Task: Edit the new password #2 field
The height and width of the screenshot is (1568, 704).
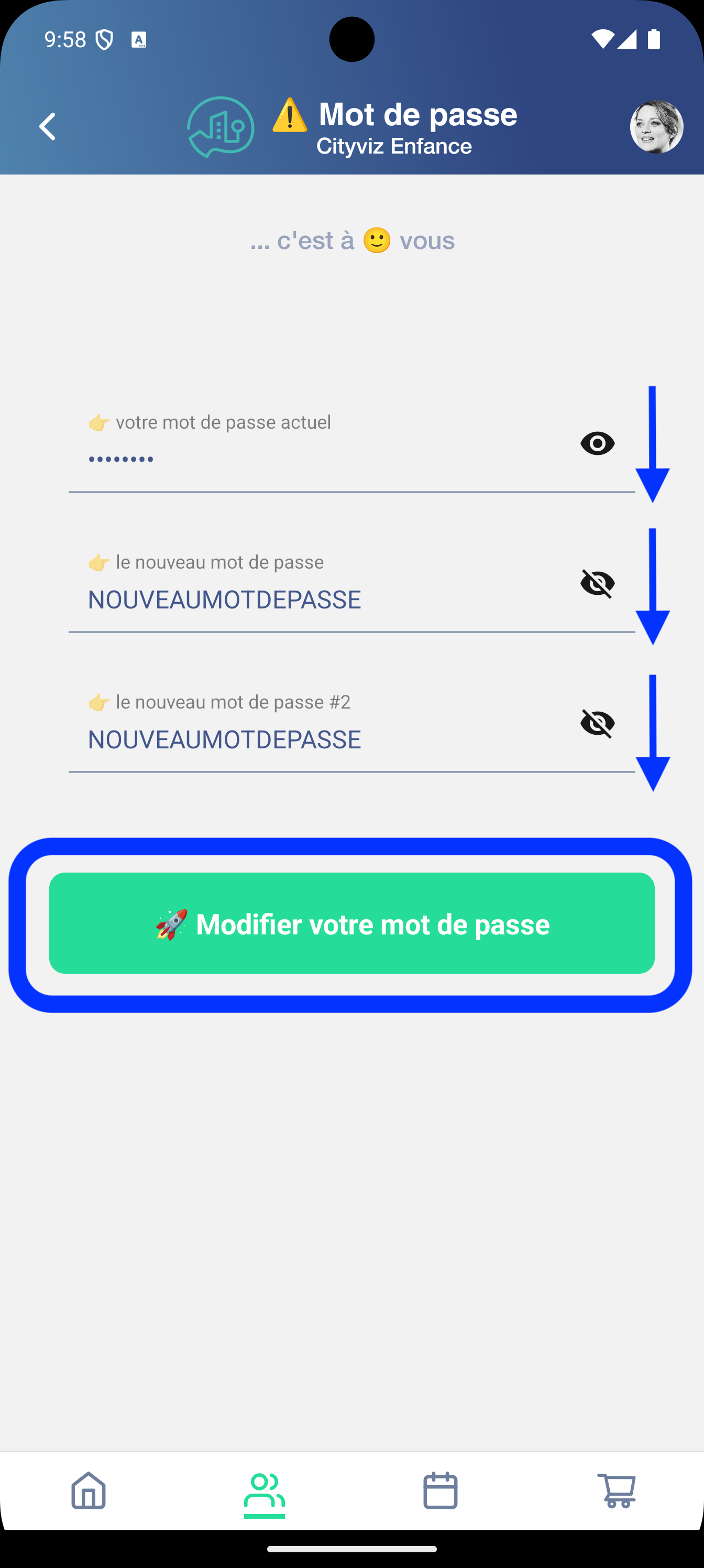Action: 316,739
